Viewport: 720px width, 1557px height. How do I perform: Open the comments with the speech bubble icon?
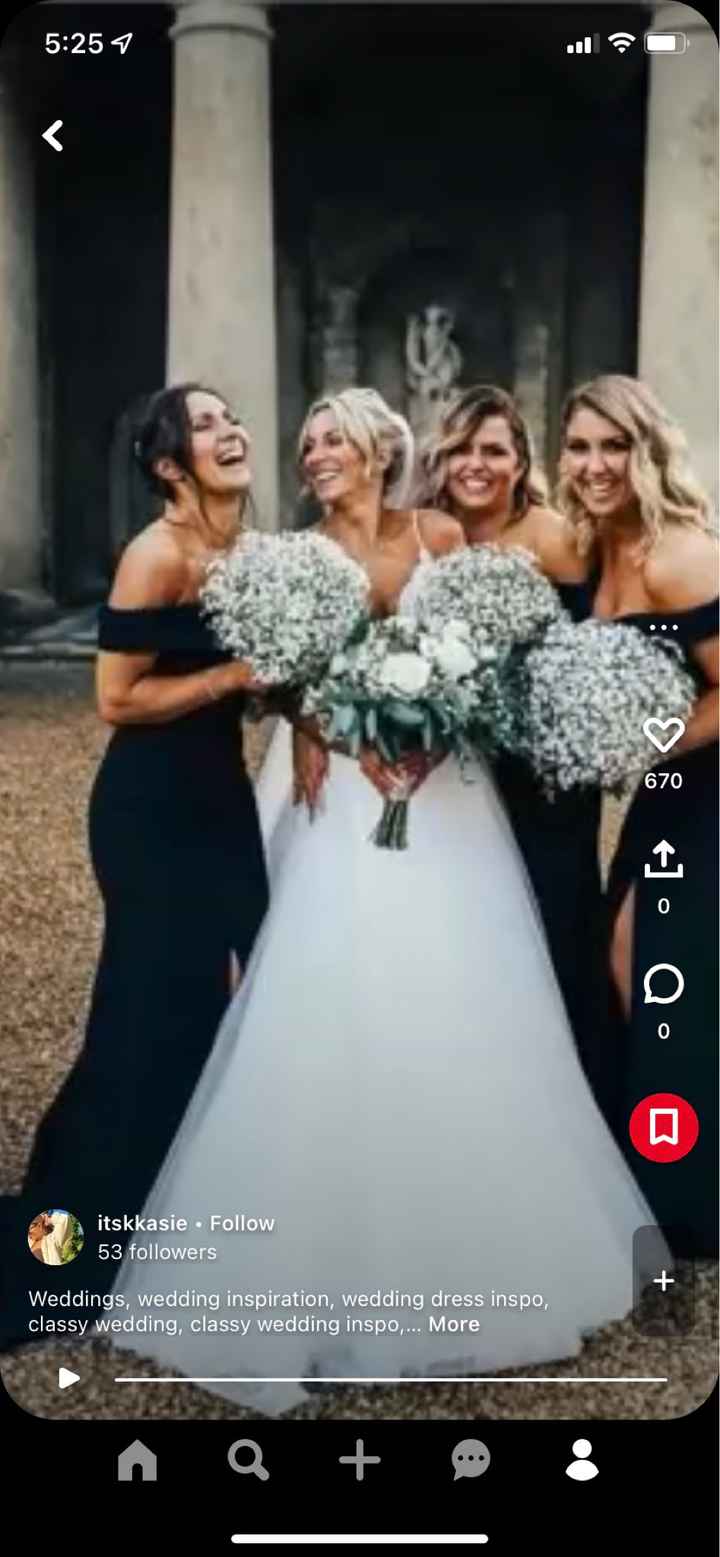tap(662, 984)
